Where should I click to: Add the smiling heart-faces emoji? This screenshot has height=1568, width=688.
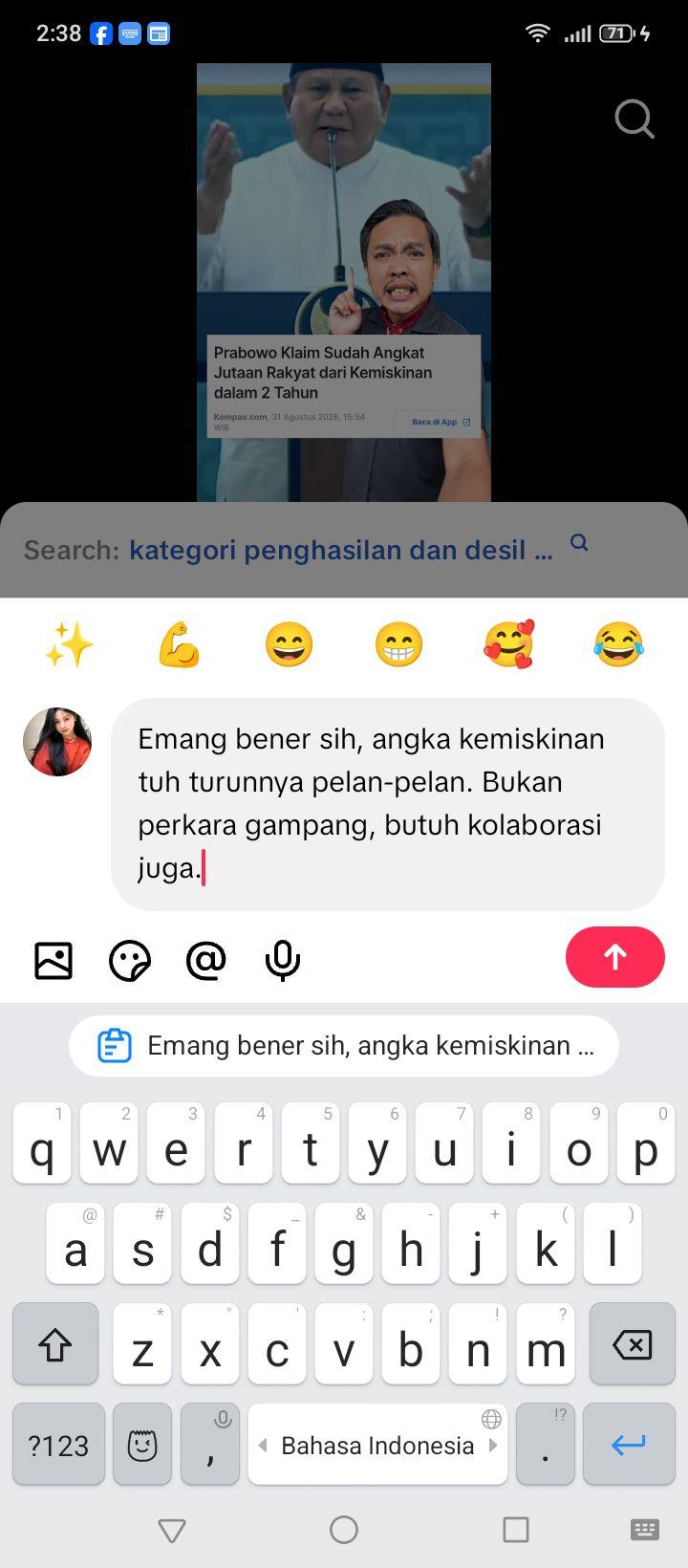508,644
